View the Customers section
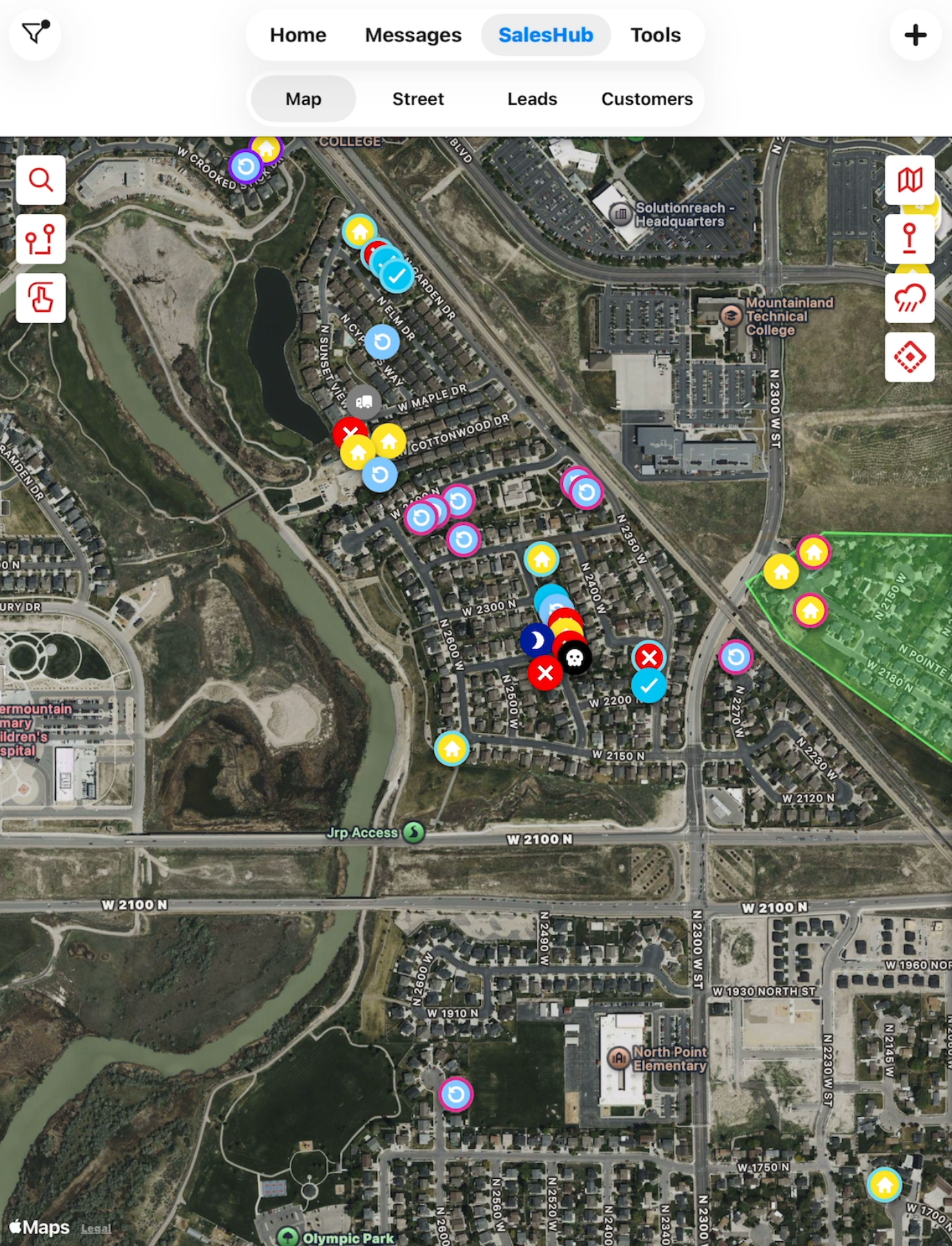 647,99
